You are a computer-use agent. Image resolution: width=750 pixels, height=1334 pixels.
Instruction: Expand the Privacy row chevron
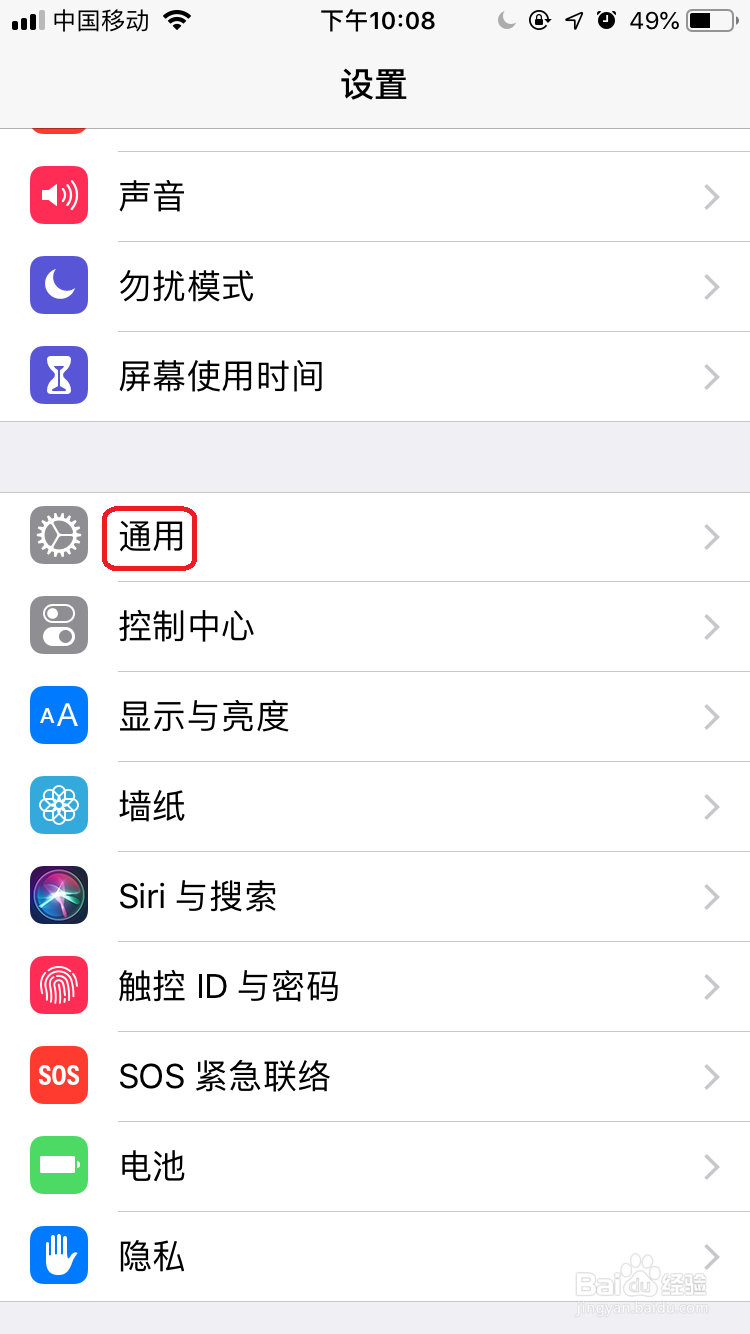click(711, 1256)
